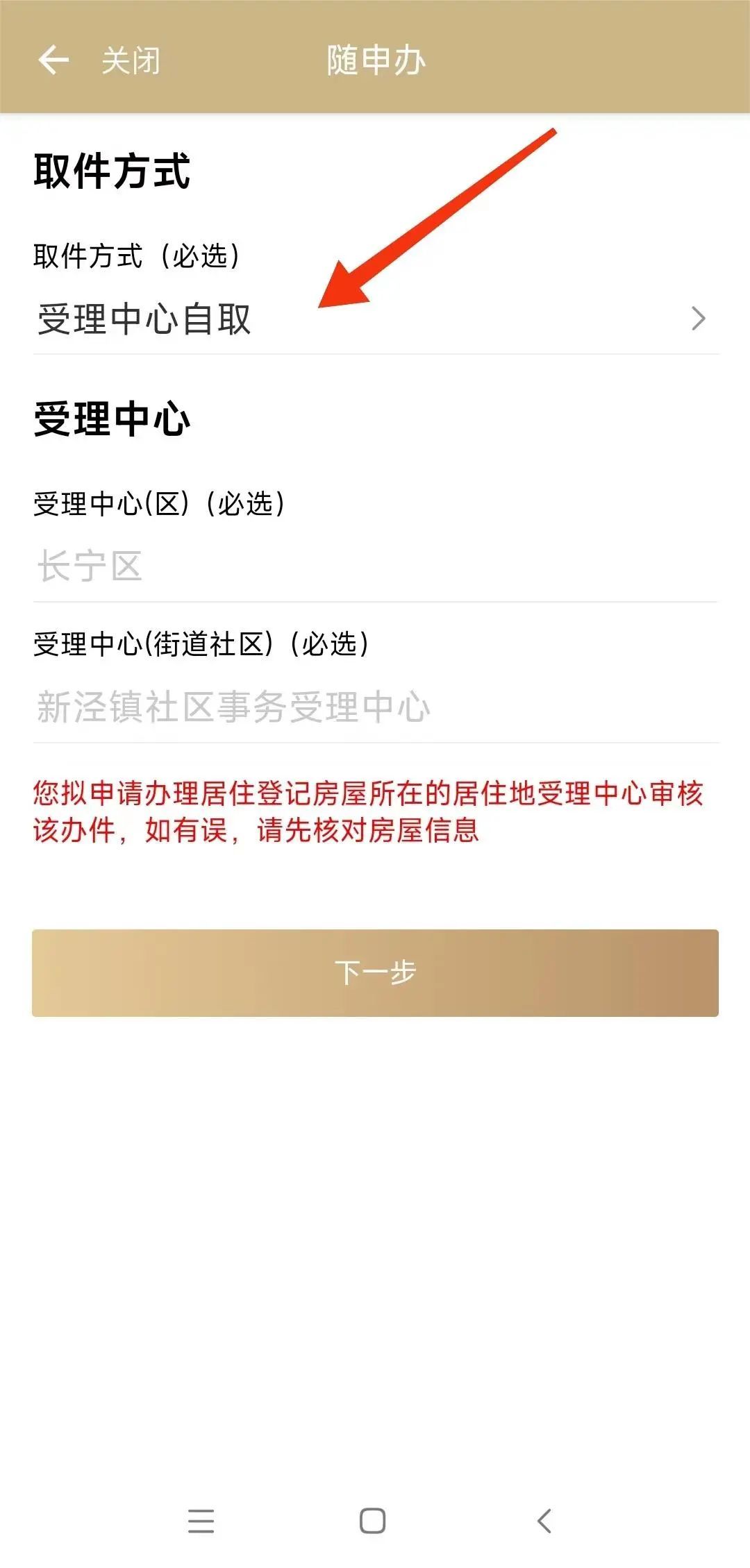This screenshot has width=750, height=1568.
Task: Select the 受理中心(区) field showing 长宁区
Action: 375,566
